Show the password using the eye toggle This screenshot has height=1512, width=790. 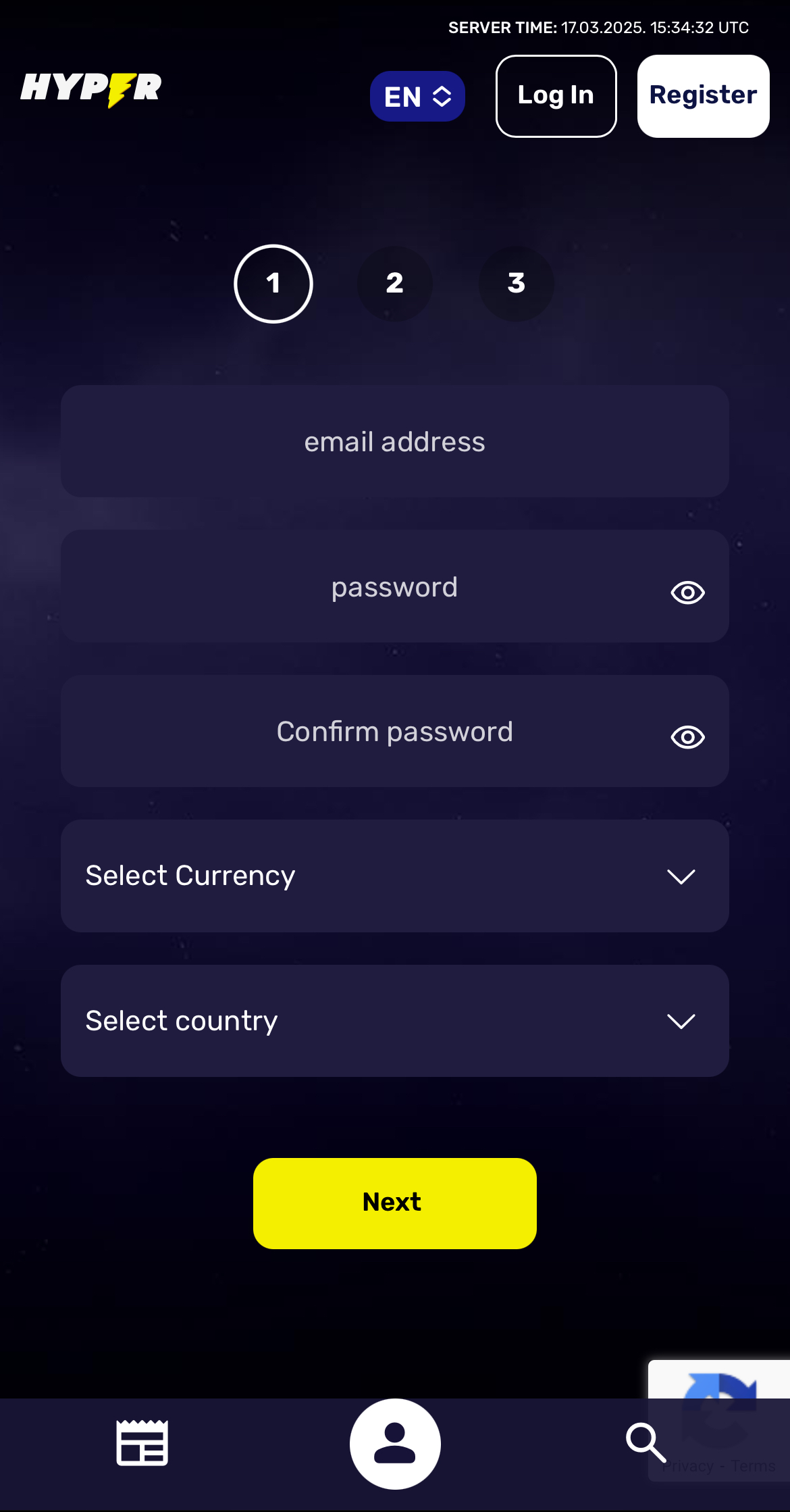(x=686, y=593)
